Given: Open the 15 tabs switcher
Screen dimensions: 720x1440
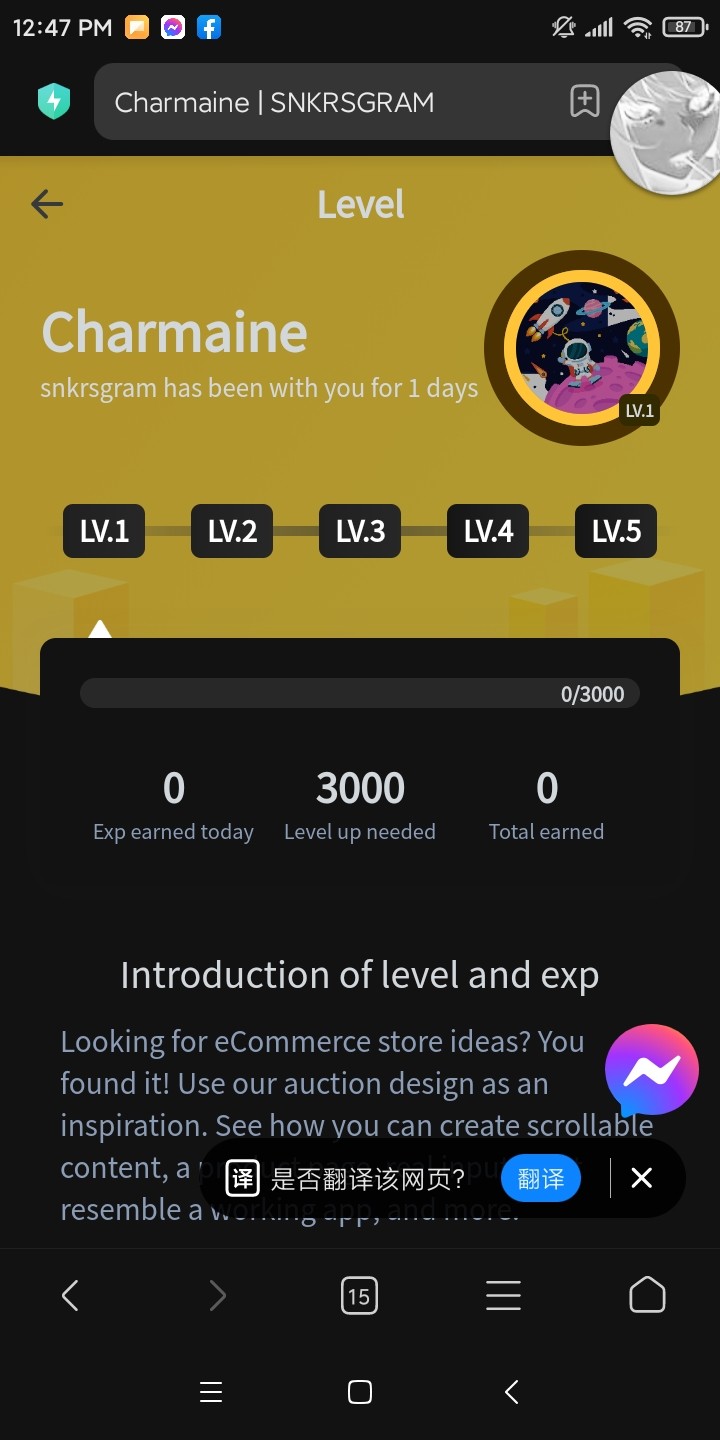Looking at the screenshot, I should pyautogui.click(x=359, y=1296).
